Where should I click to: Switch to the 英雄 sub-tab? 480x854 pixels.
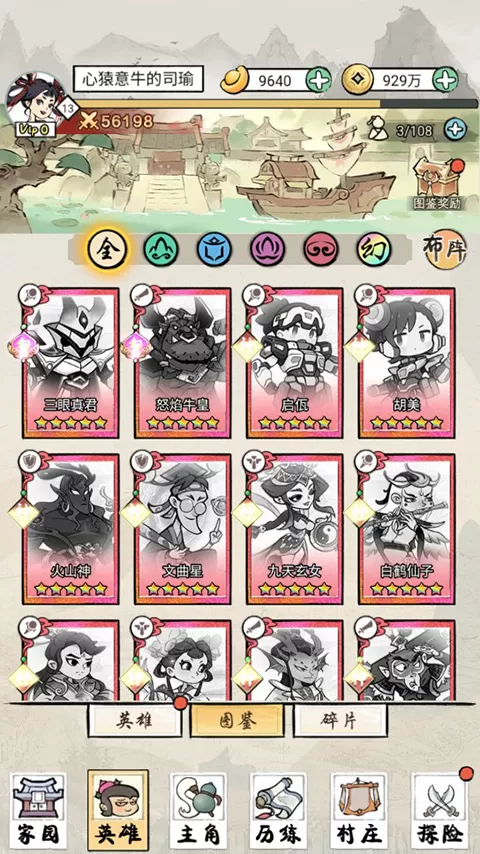click(134, 721)
